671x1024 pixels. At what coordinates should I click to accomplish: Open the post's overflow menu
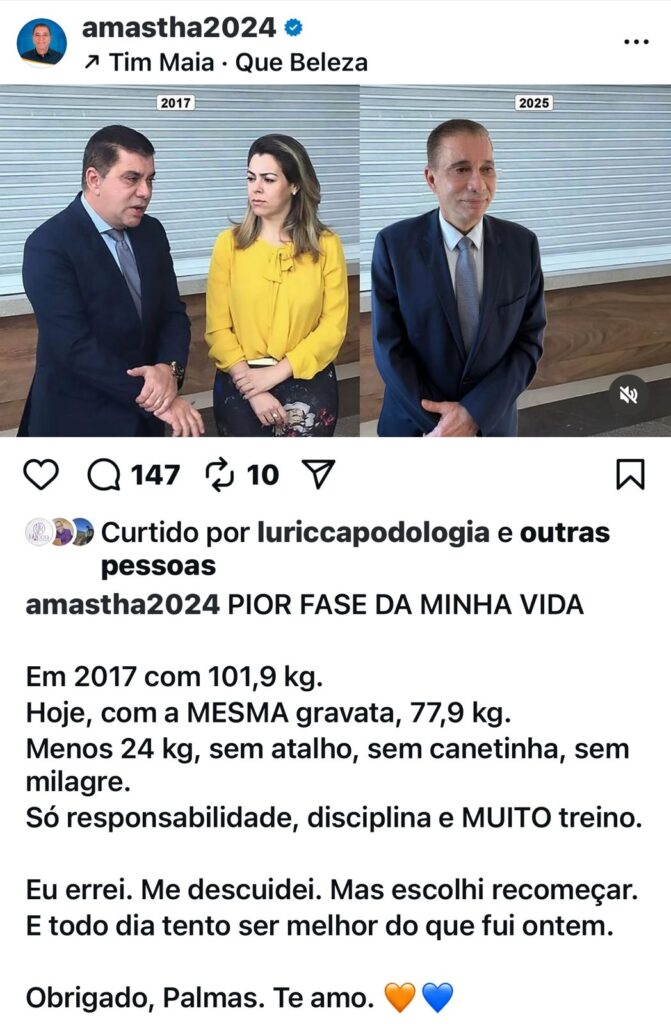click(x=636, y=42)
